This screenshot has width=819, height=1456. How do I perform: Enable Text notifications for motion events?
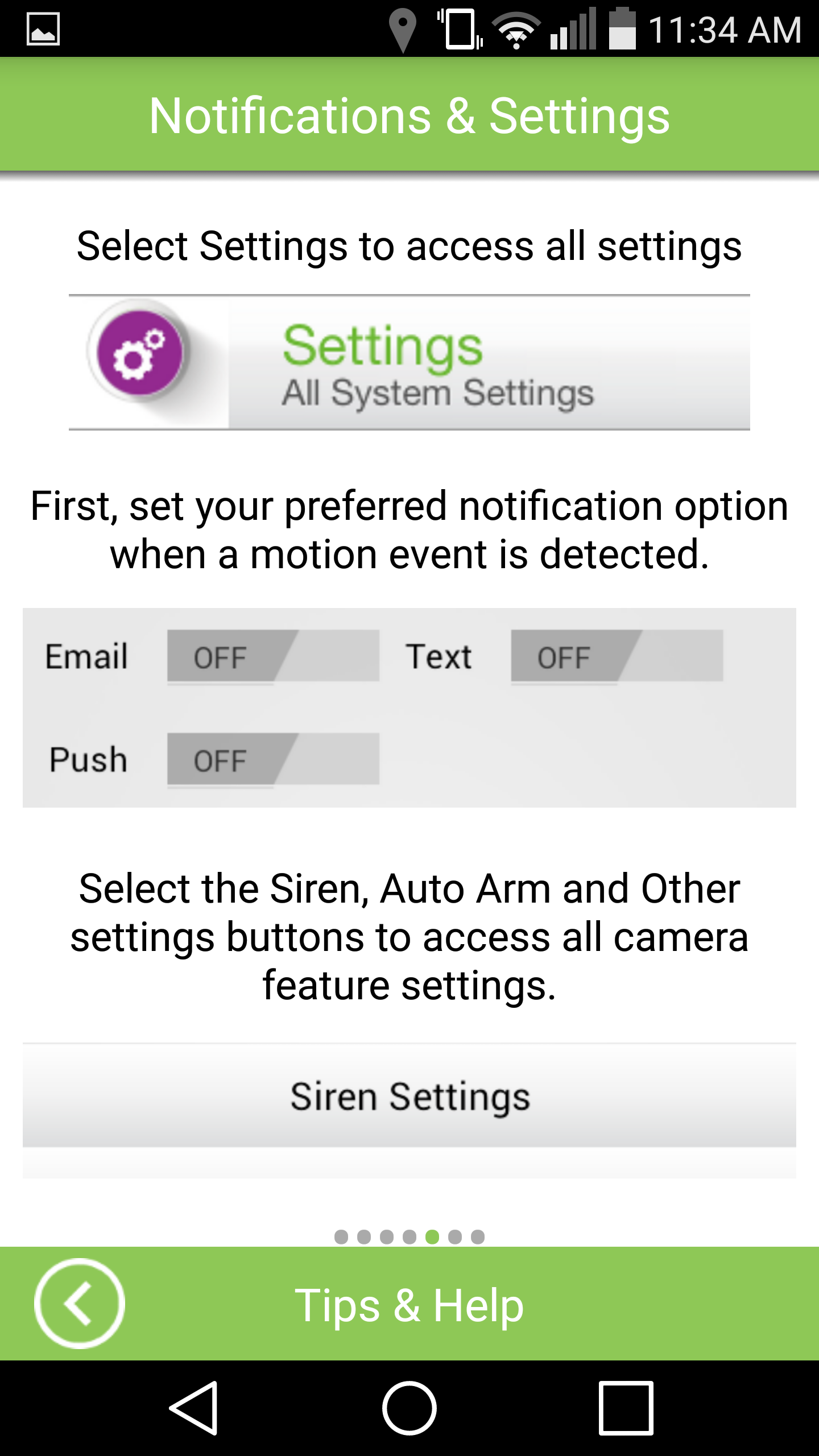617,656
